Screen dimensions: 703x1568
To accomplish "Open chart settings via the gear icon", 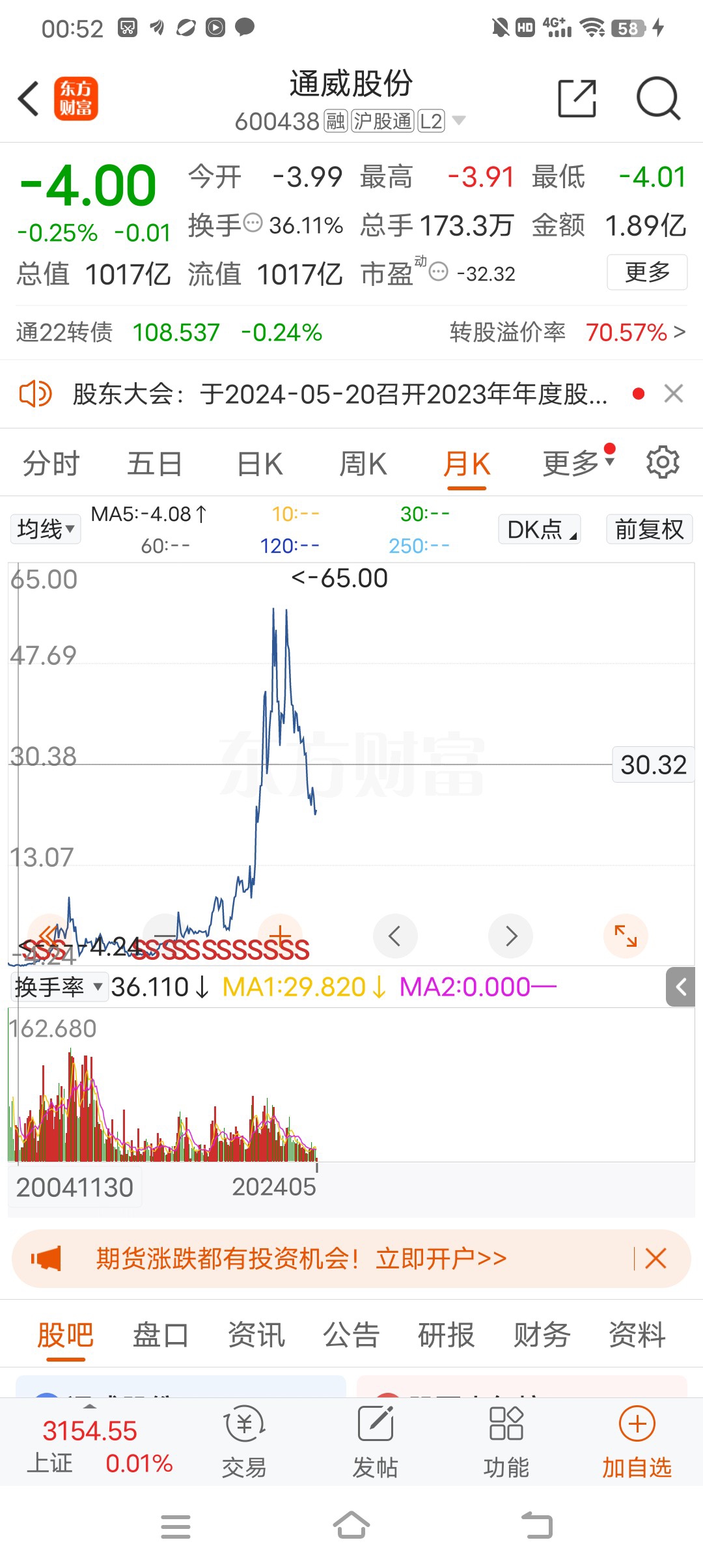I will click(663, 462).
